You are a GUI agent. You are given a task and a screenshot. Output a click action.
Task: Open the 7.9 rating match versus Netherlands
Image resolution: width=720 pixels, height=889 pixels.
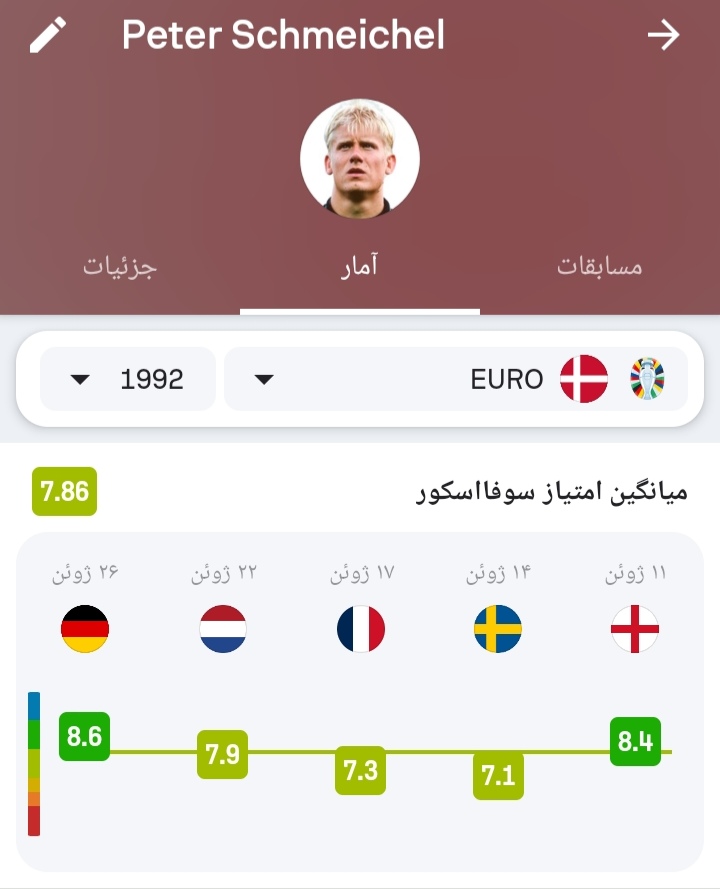pyautogui.click(x=222, y=753)
